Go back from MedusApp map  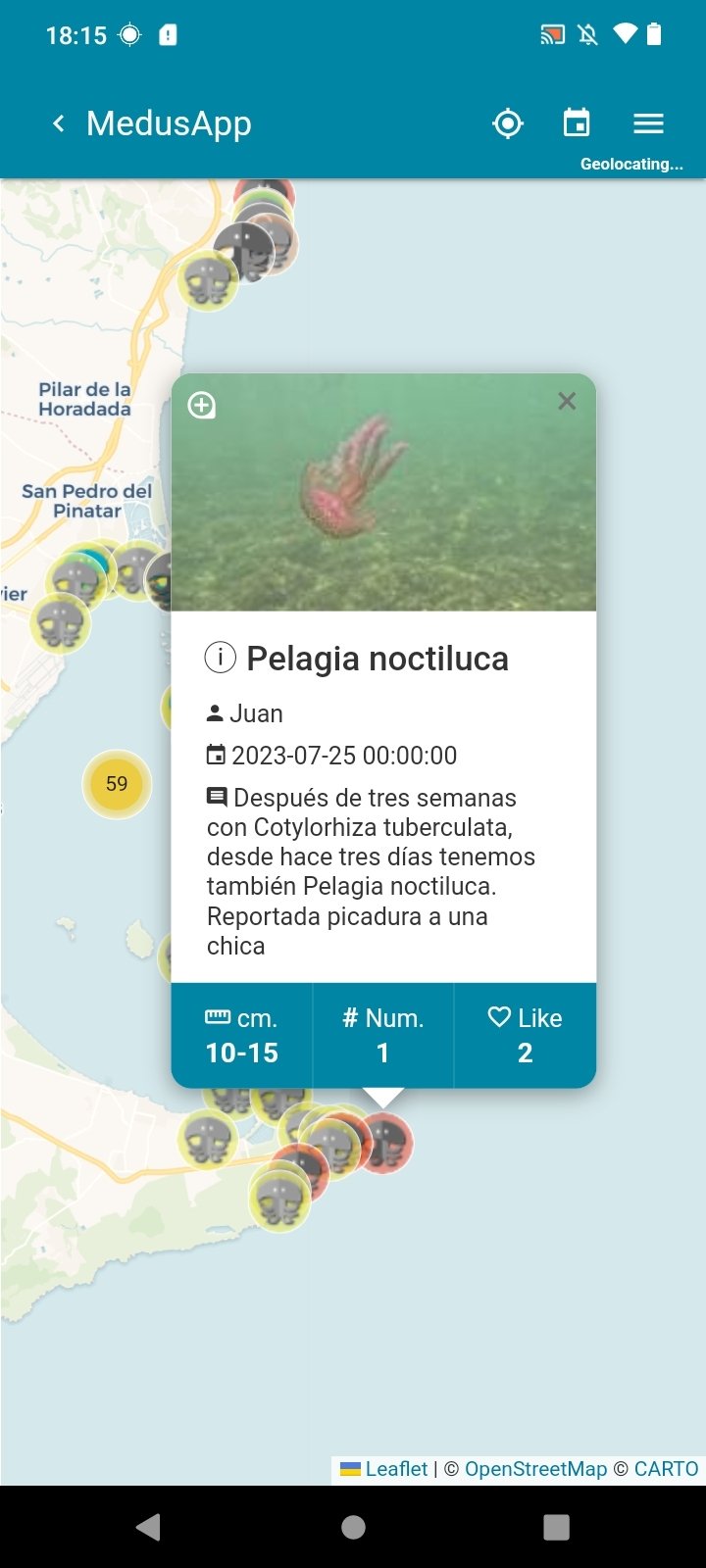59,123
